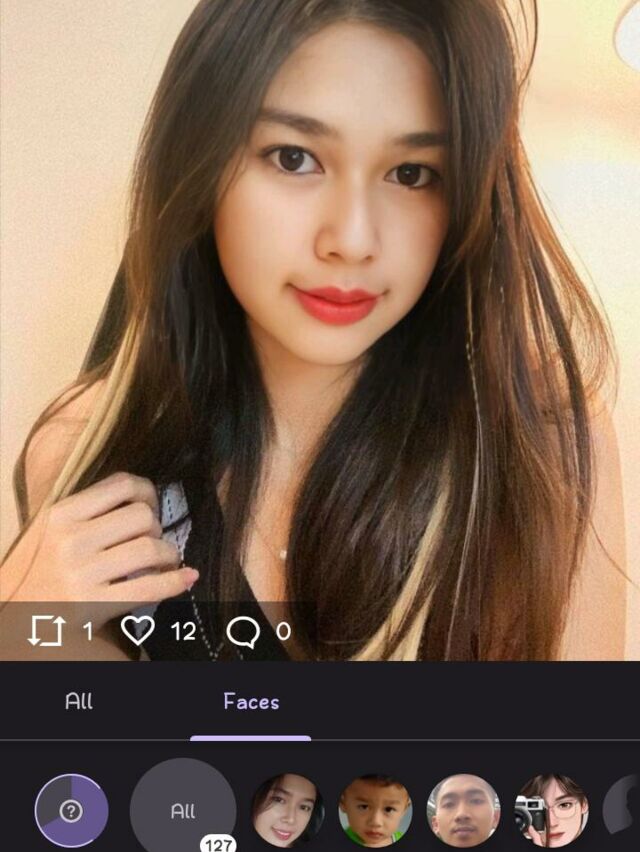Tap the repost icon on the photo

coord(46,631)
